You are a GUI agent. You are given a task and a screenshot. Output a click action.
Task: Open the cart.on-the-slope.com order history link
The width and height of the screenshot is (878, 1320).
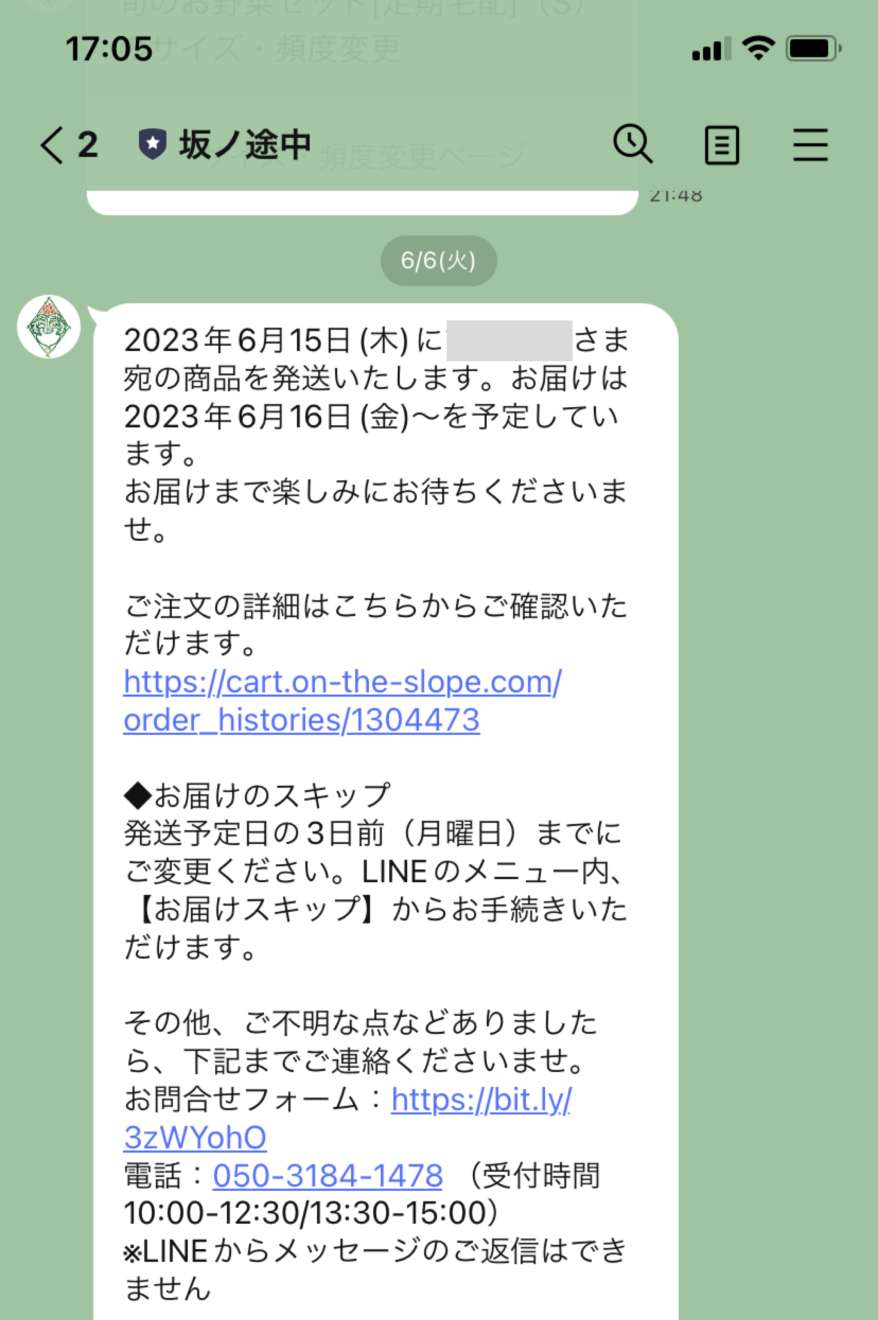pyautogui.click(x=342, y=701)
